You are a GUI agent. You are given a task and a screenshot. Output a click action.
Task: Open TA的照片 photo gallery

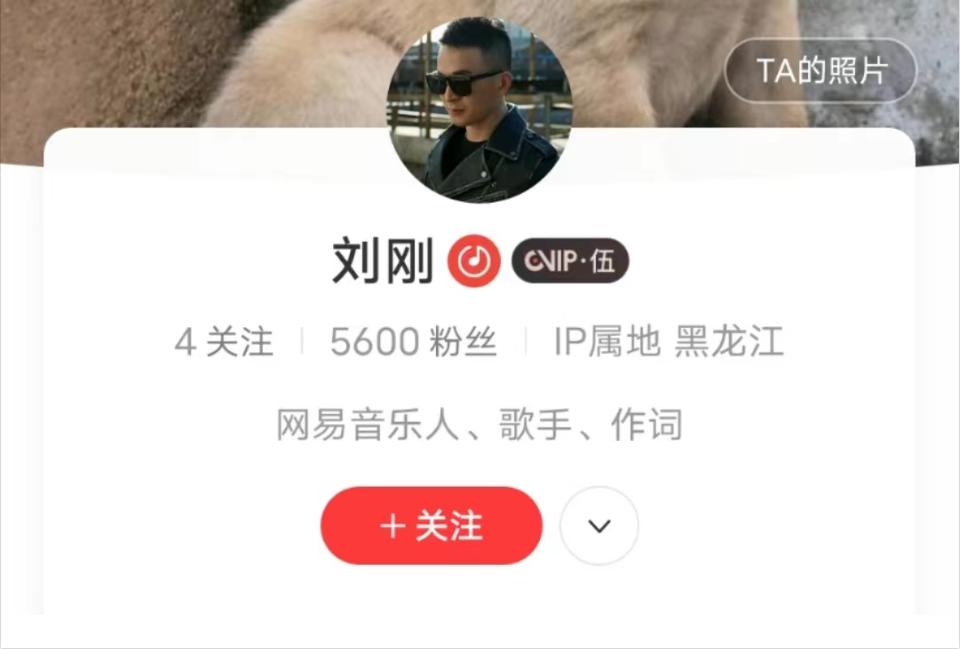tap(820, 71)
